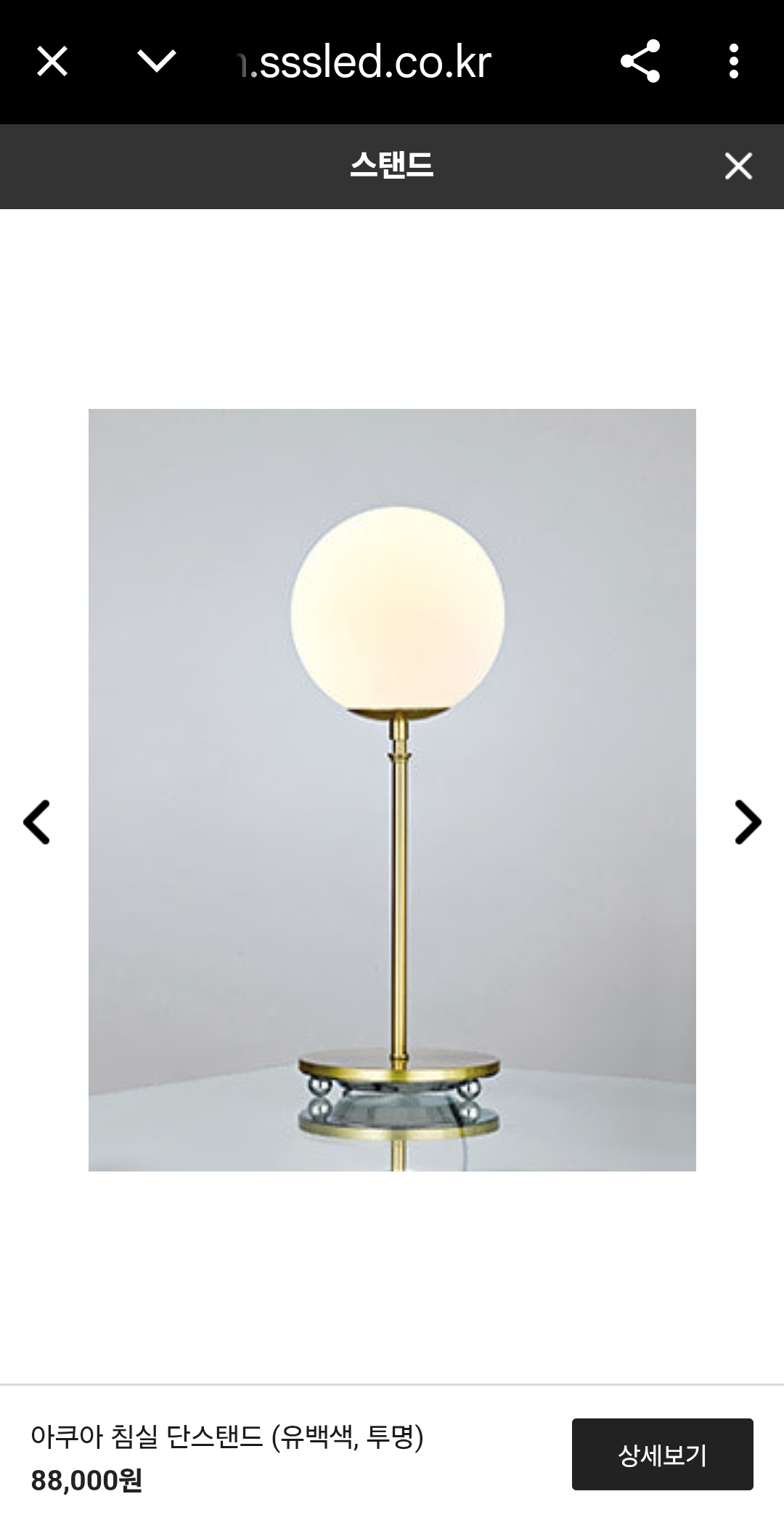This screenshot has height=1523, width=784.
Task: Close the in-app browser tab
Action: pos(52,62)
